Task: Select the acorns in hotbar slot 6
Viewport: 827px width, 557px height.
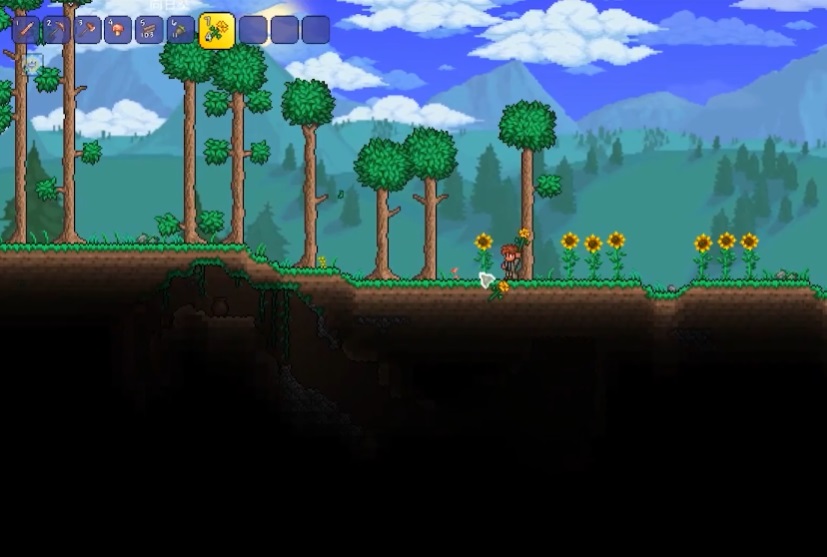Action: tap(180, 30)
